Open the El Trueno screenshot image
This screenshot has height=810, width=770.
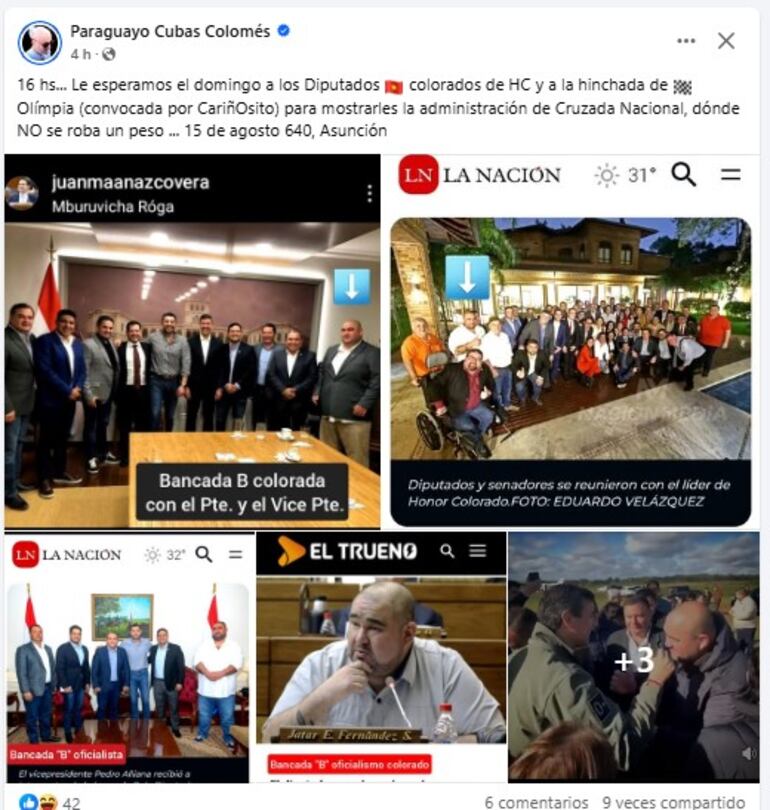coord(381,658)
